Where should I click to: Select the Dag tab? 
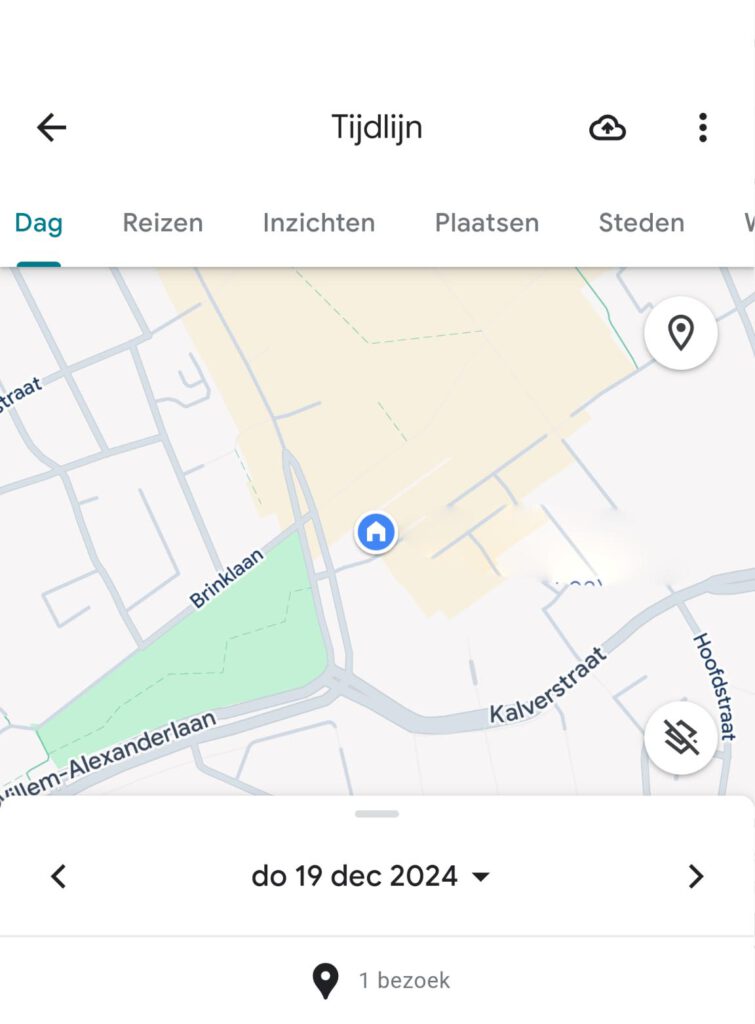pos(38,223)
